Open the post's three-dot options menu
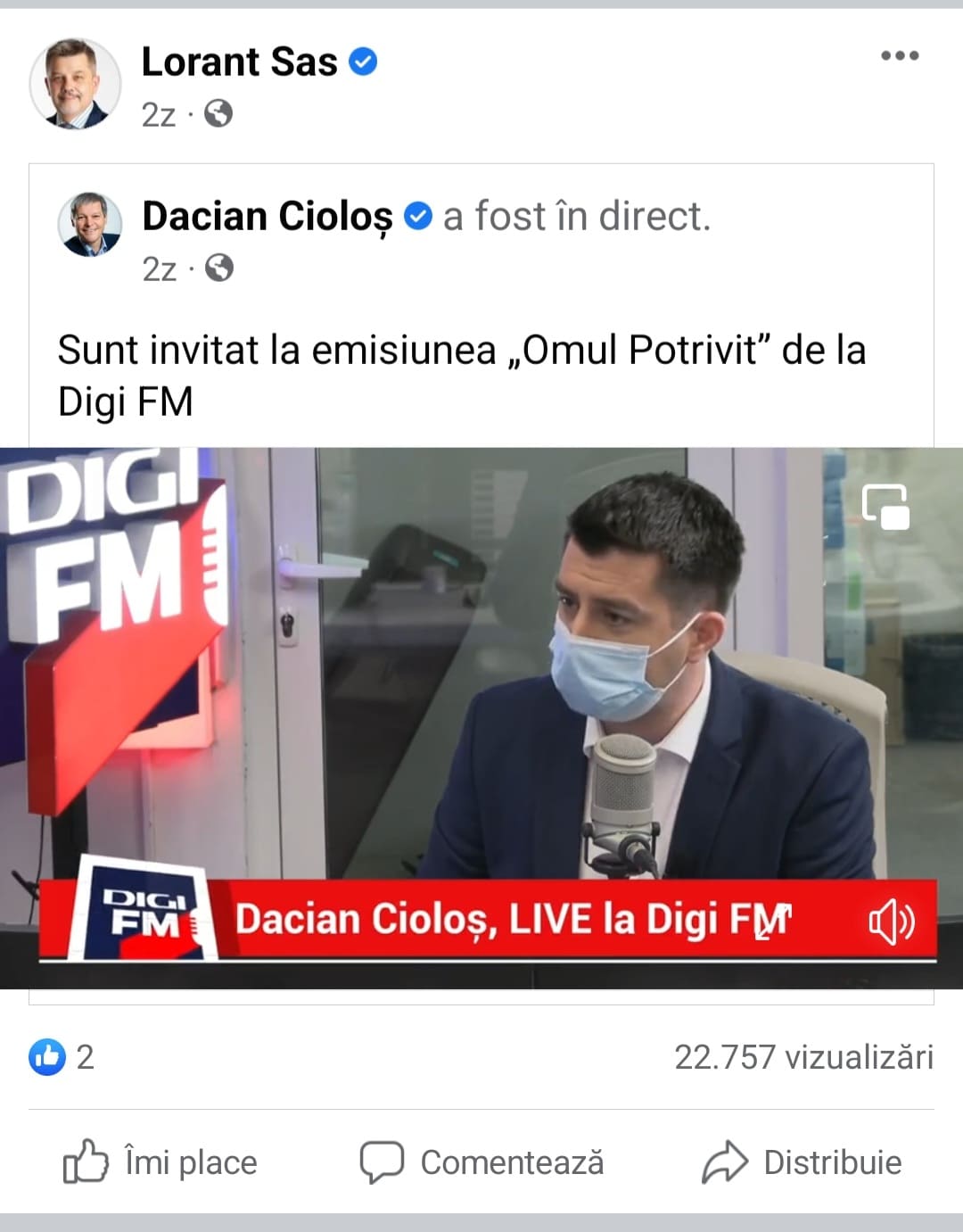Screen dimensions: 963x1232 pyautogui.click(x=899, y=55)
